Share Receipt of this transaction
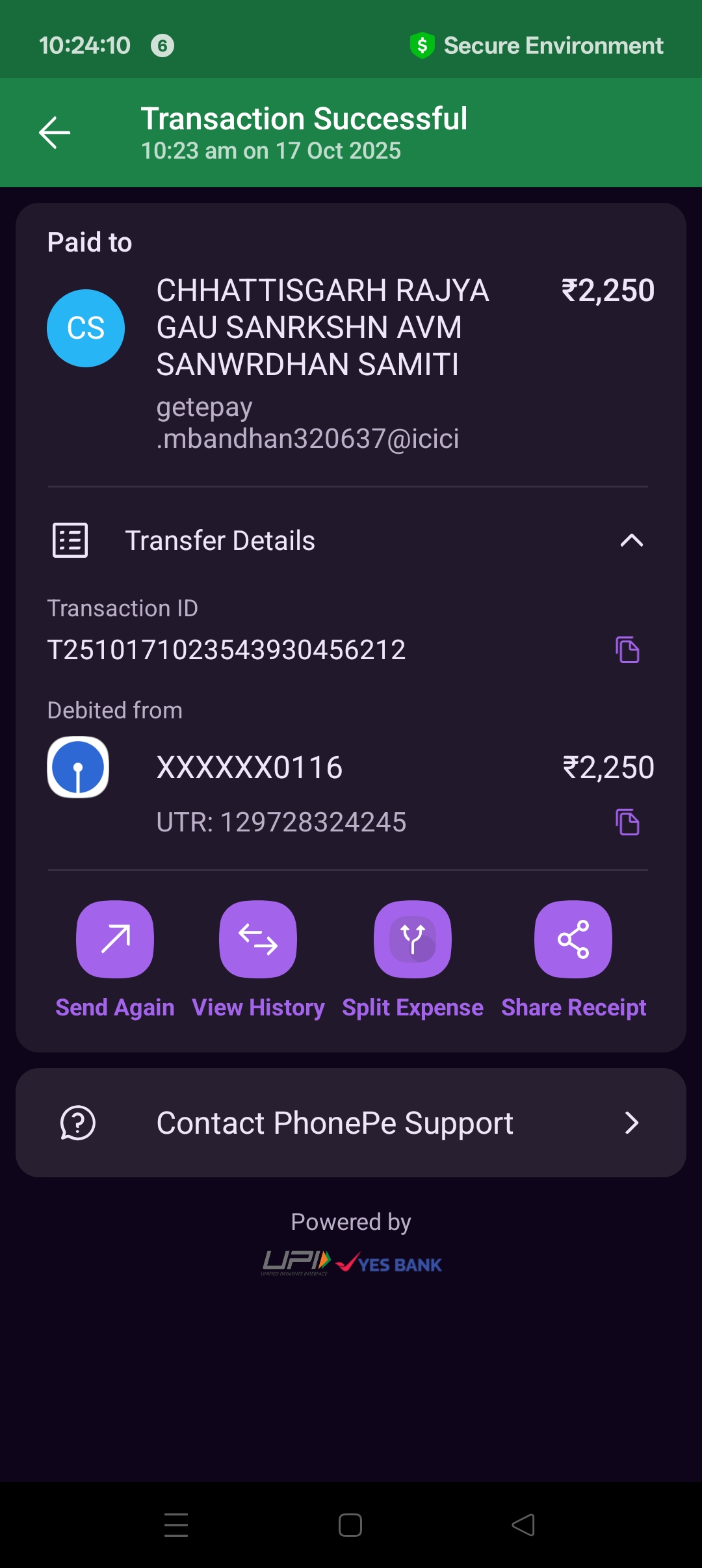Image resolution: width=702 pixels, height=1568 pixels. click(x=573, y=939)
